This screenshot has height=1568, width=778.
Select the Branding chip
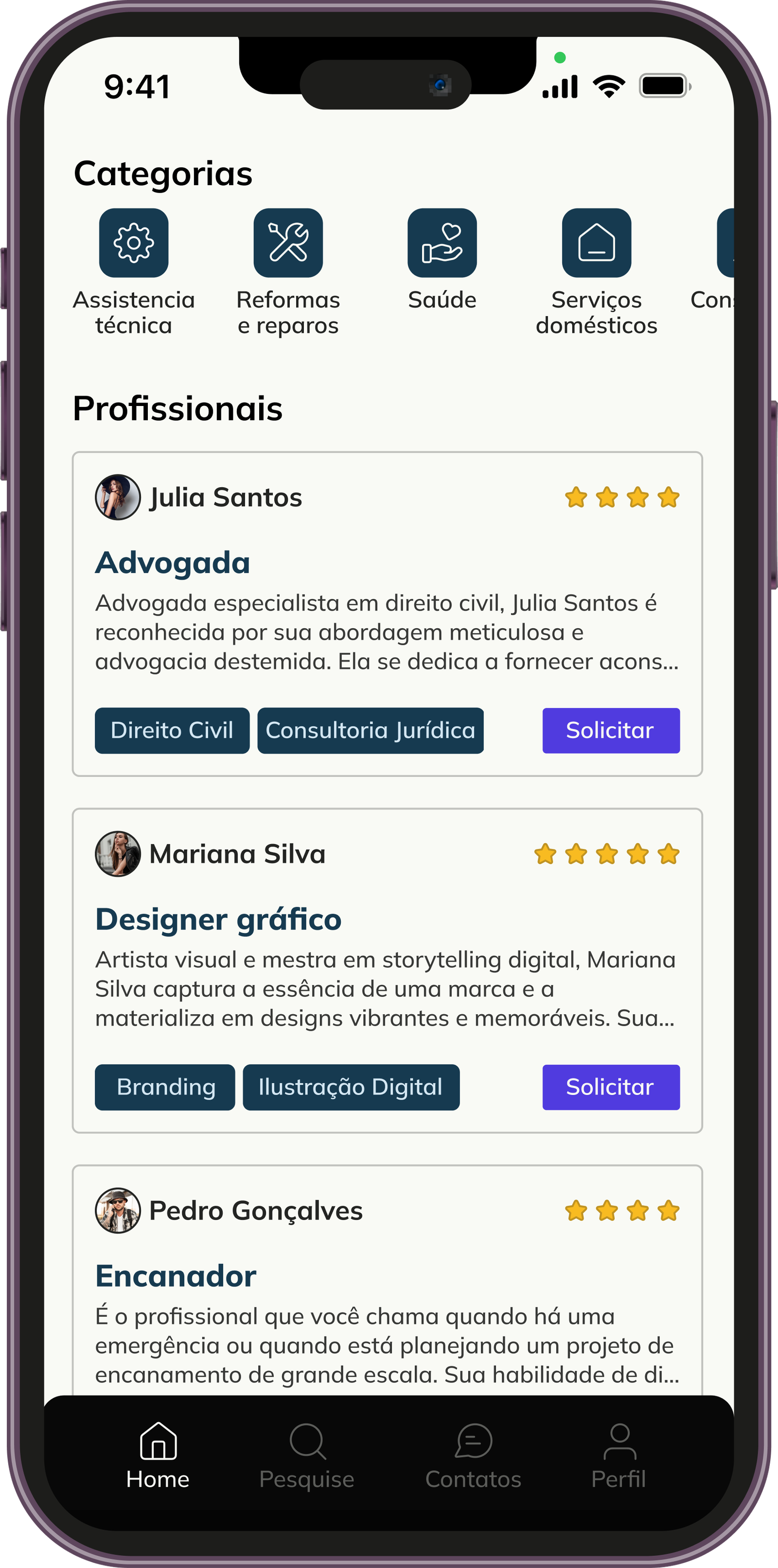tap(165, 1087)
